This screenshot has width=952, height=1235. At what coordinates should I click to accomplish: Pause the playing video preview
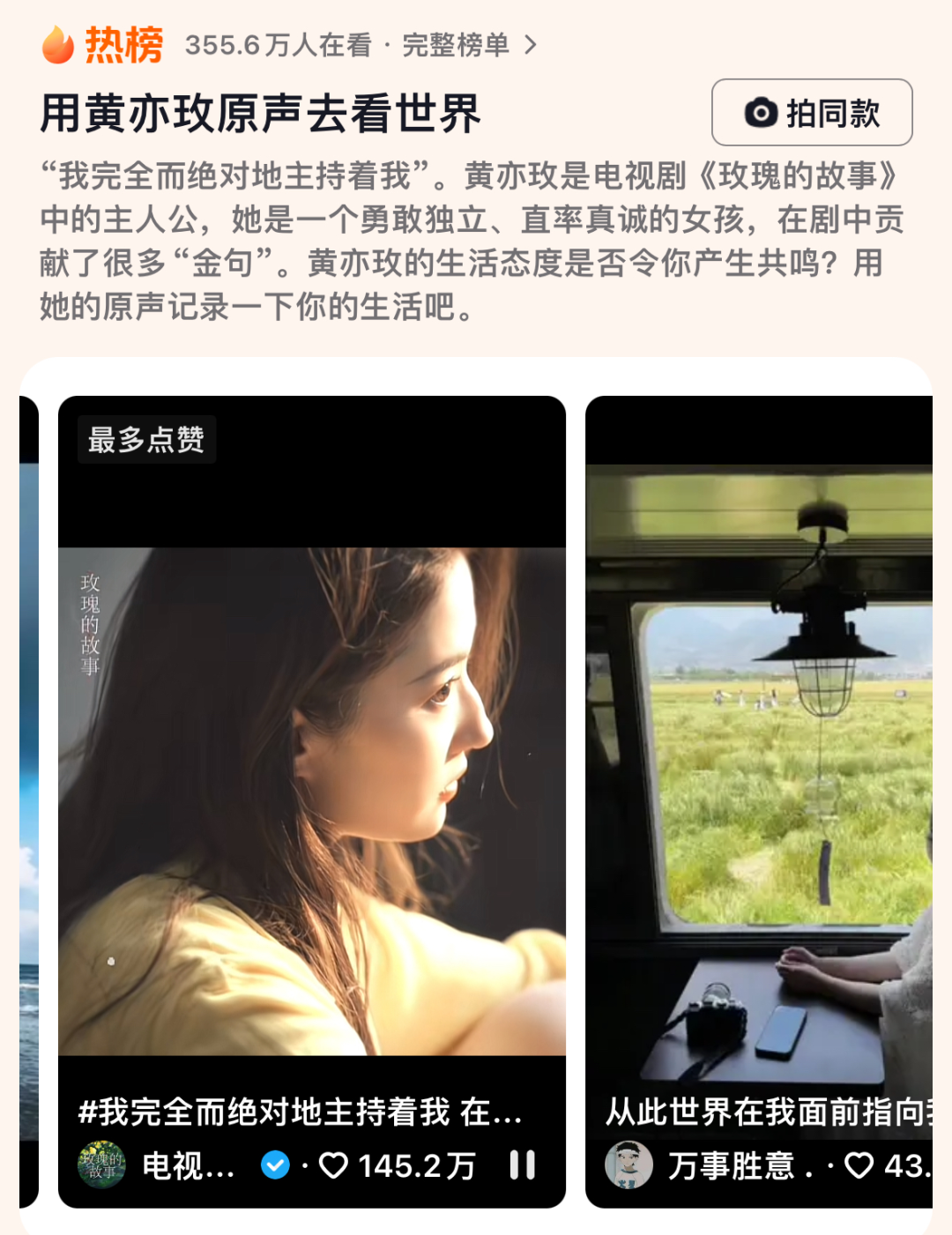523,1164
